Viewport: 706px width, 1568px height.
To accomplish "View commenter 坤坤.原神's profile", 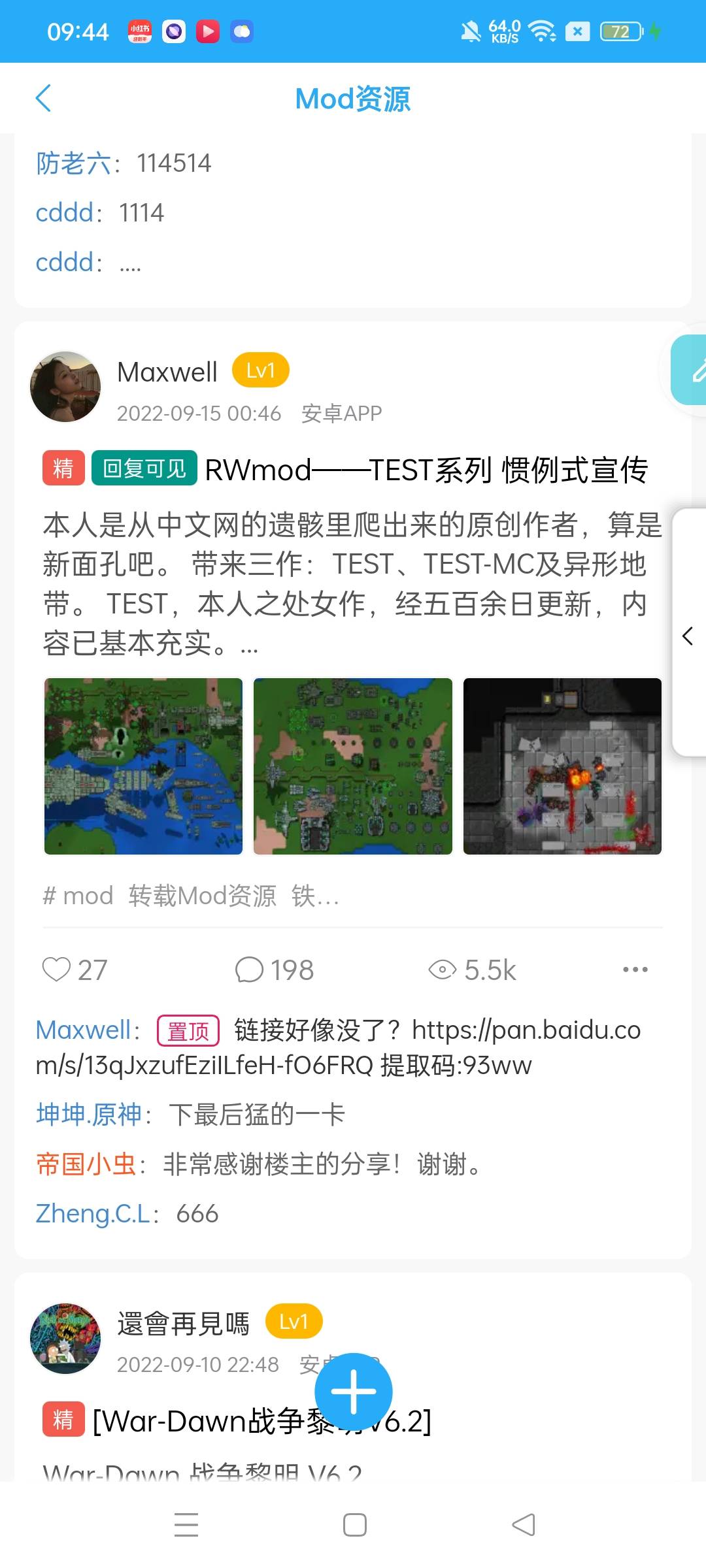I will tap(89, 1115).
